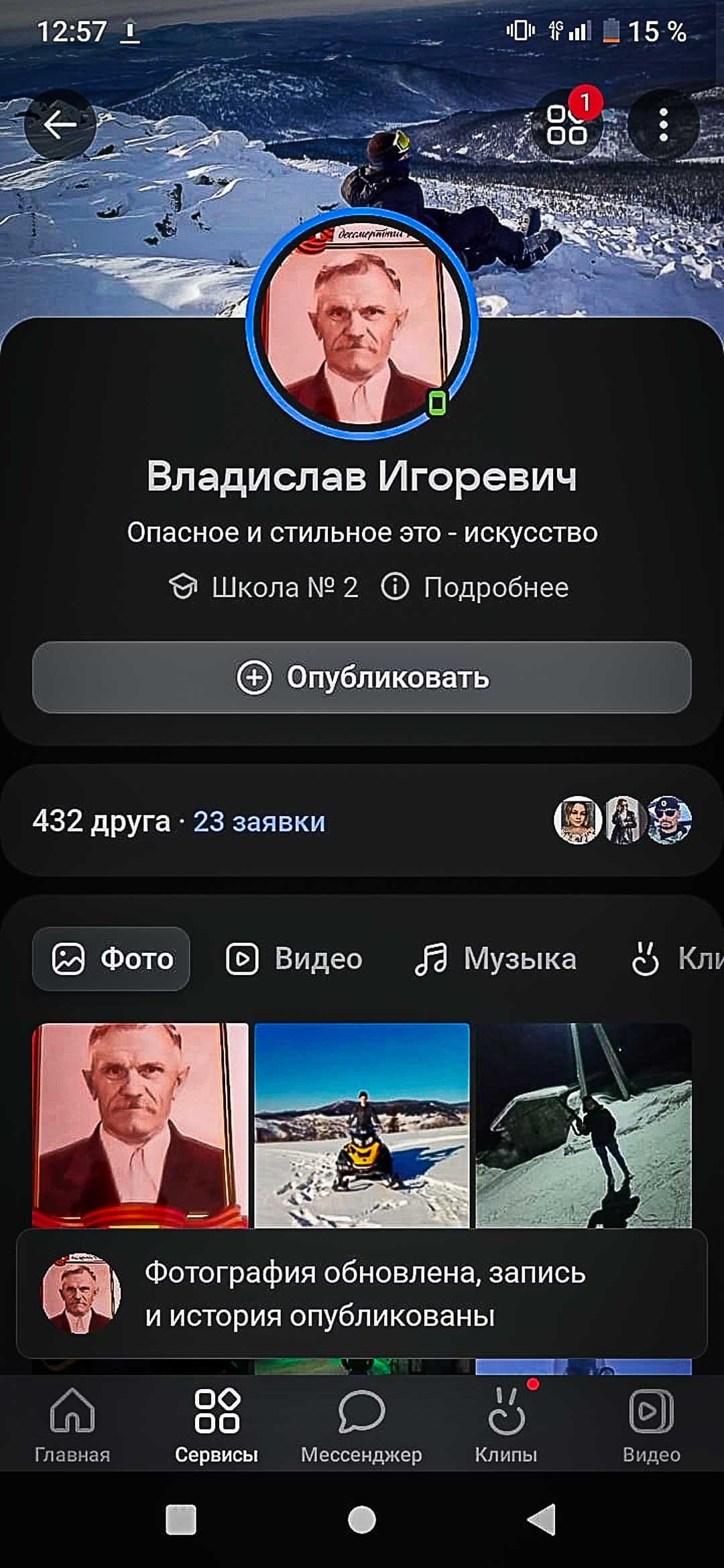Open Мессенджер from bottom navigation
This screenshot has width=724, height=1568.
pyautogui.click(x=361, y=1424)
